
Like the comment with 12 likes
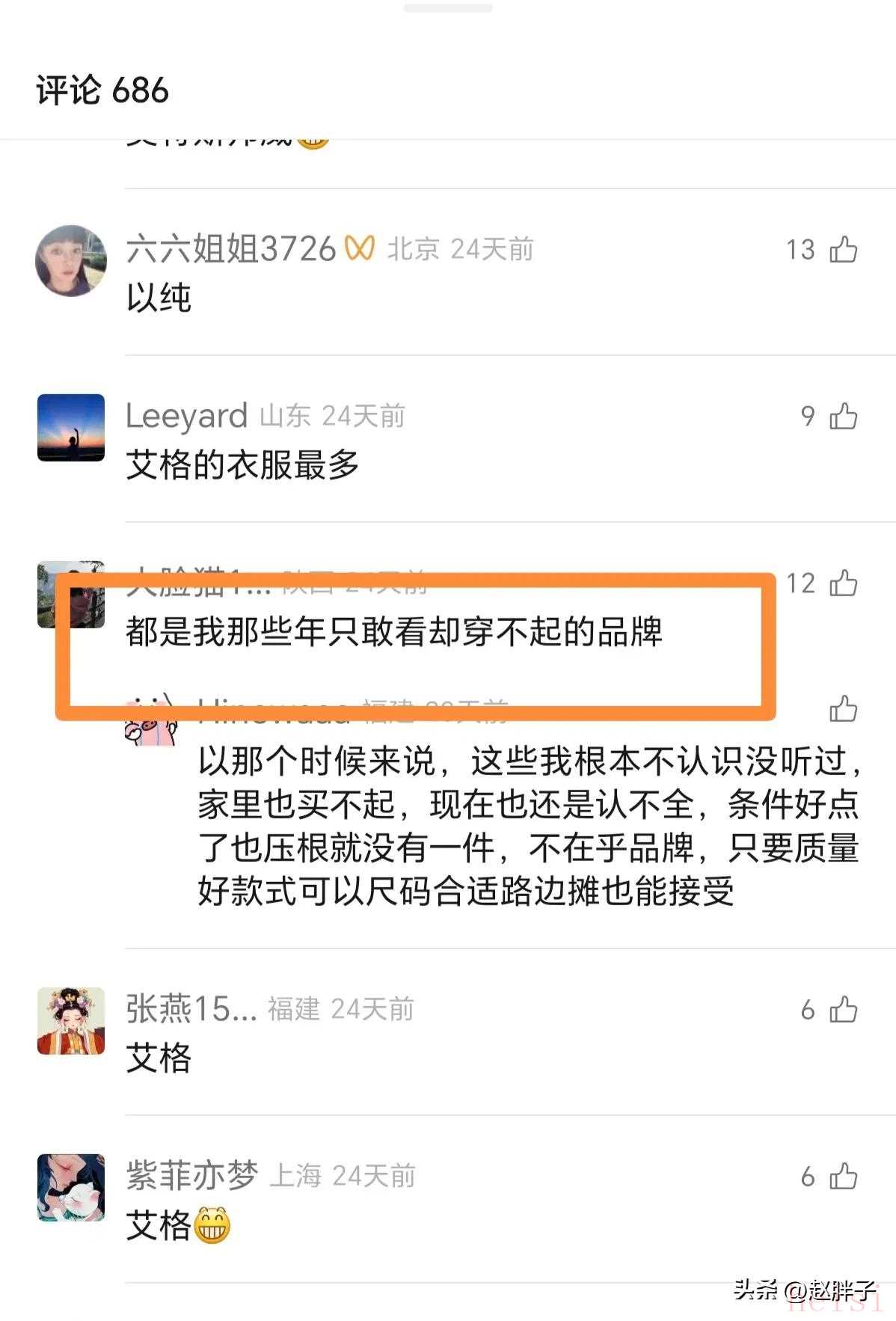(843, 583)
